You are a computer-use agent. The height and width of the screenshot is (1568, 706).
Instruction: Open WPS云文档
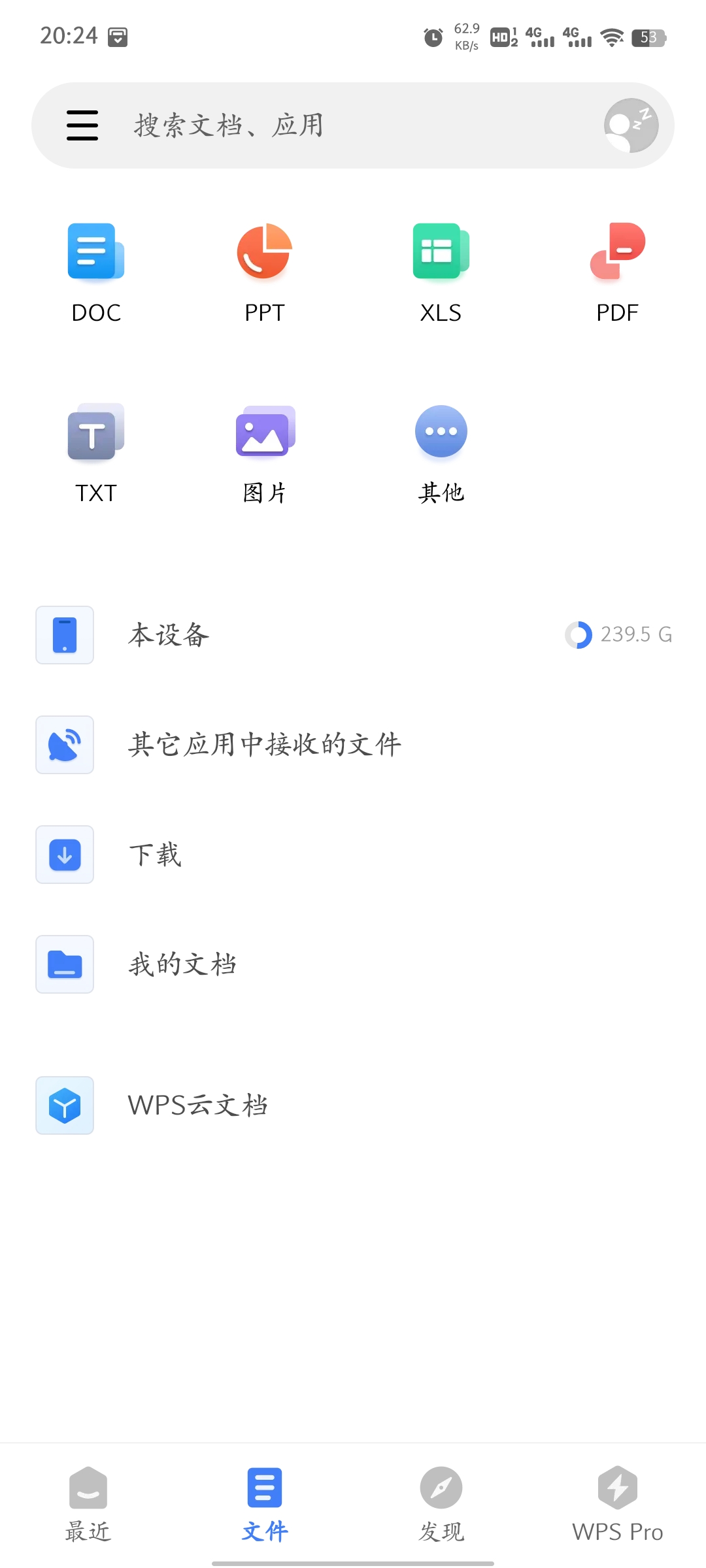(353, 1105)
